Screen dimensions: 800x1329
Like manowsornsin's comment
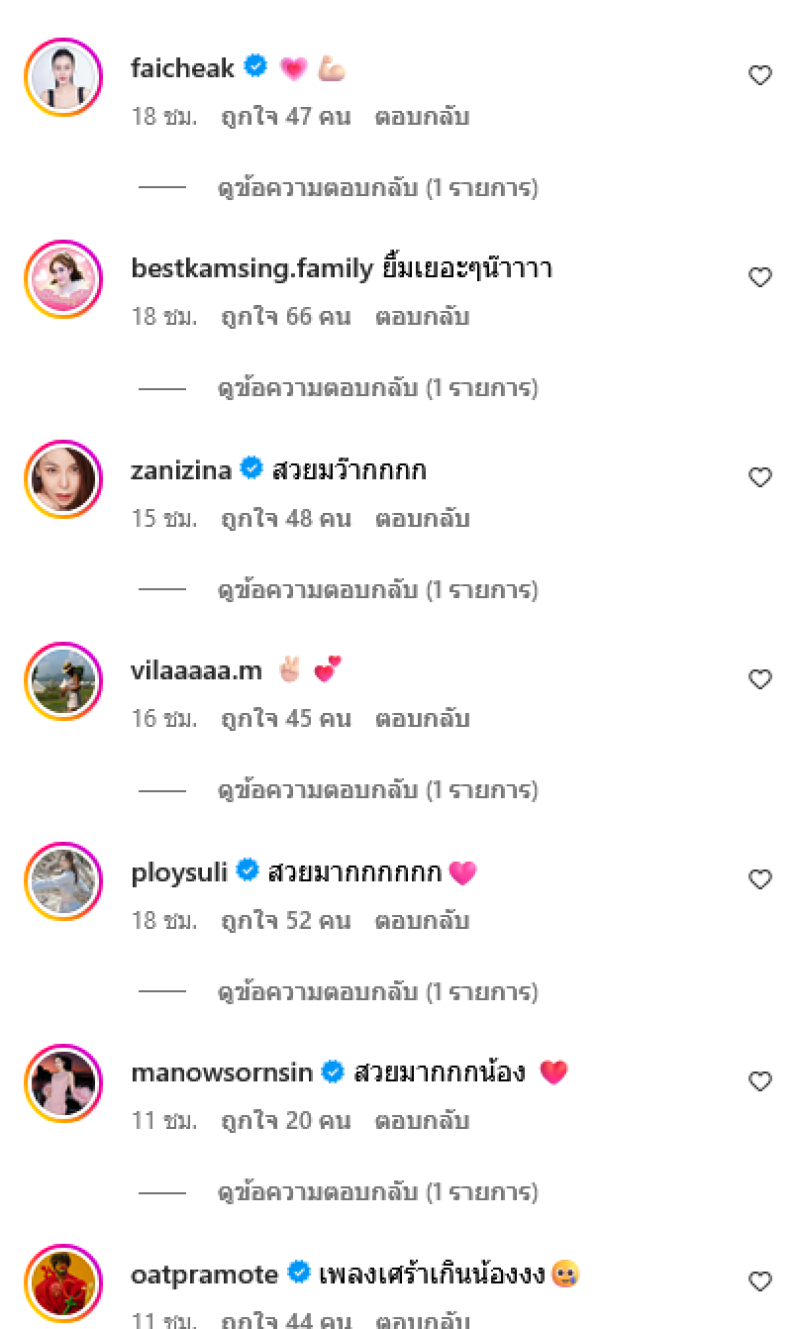click(760, 1081)
